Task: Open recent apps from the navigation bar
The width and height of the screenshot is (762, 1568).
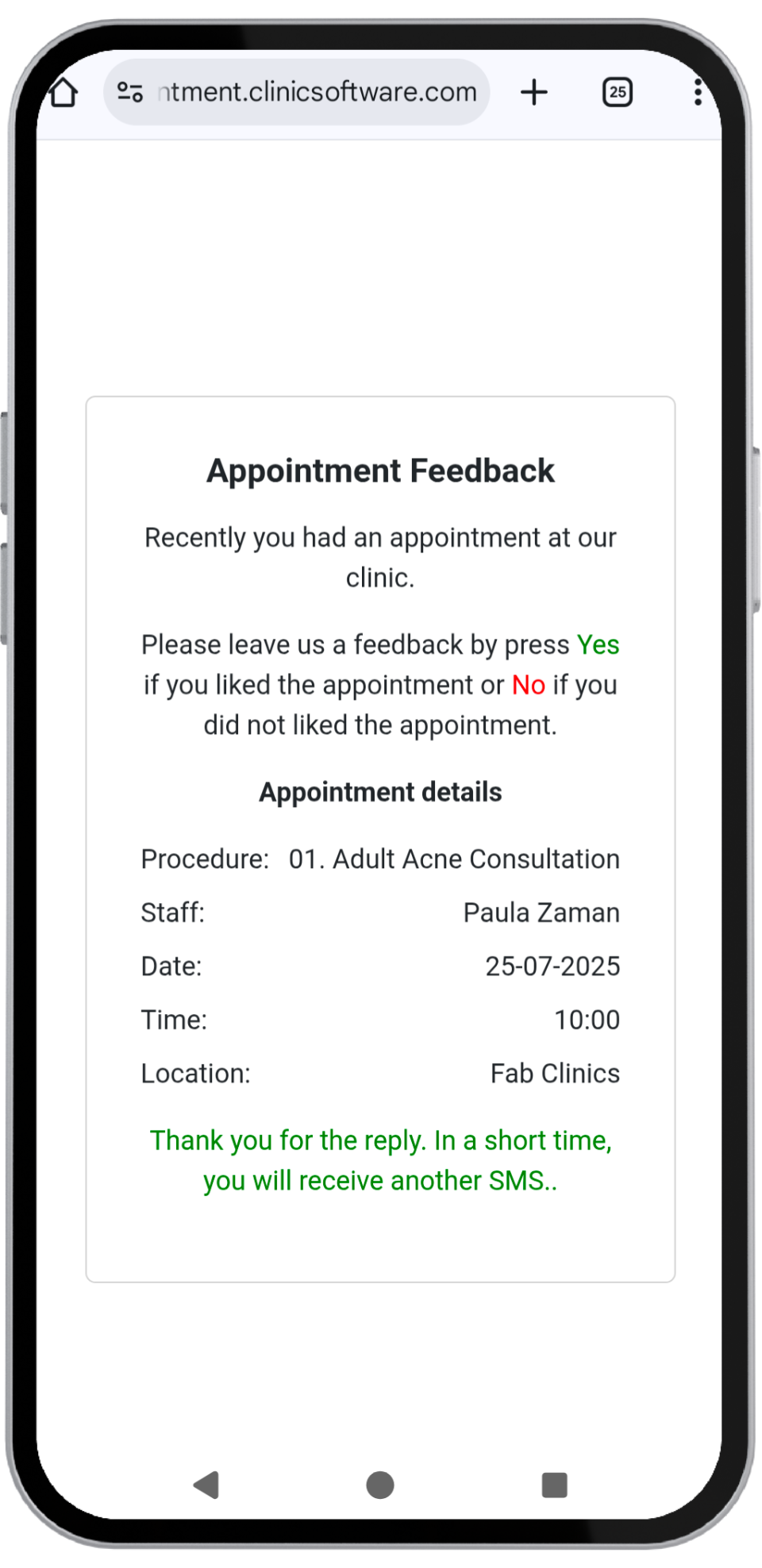Action: coord(554,1485)
